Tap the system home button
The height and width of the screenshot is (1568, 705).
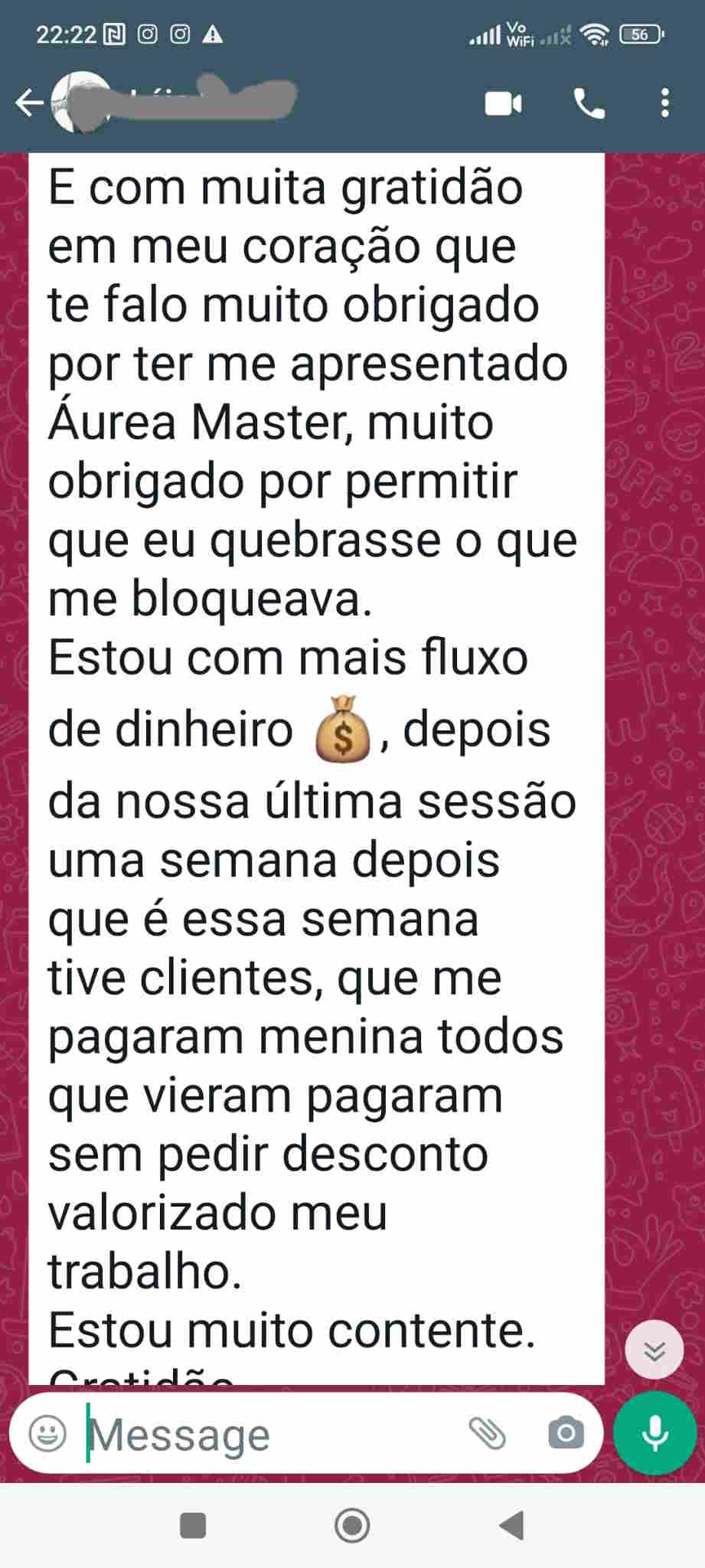click(352, 1525)
